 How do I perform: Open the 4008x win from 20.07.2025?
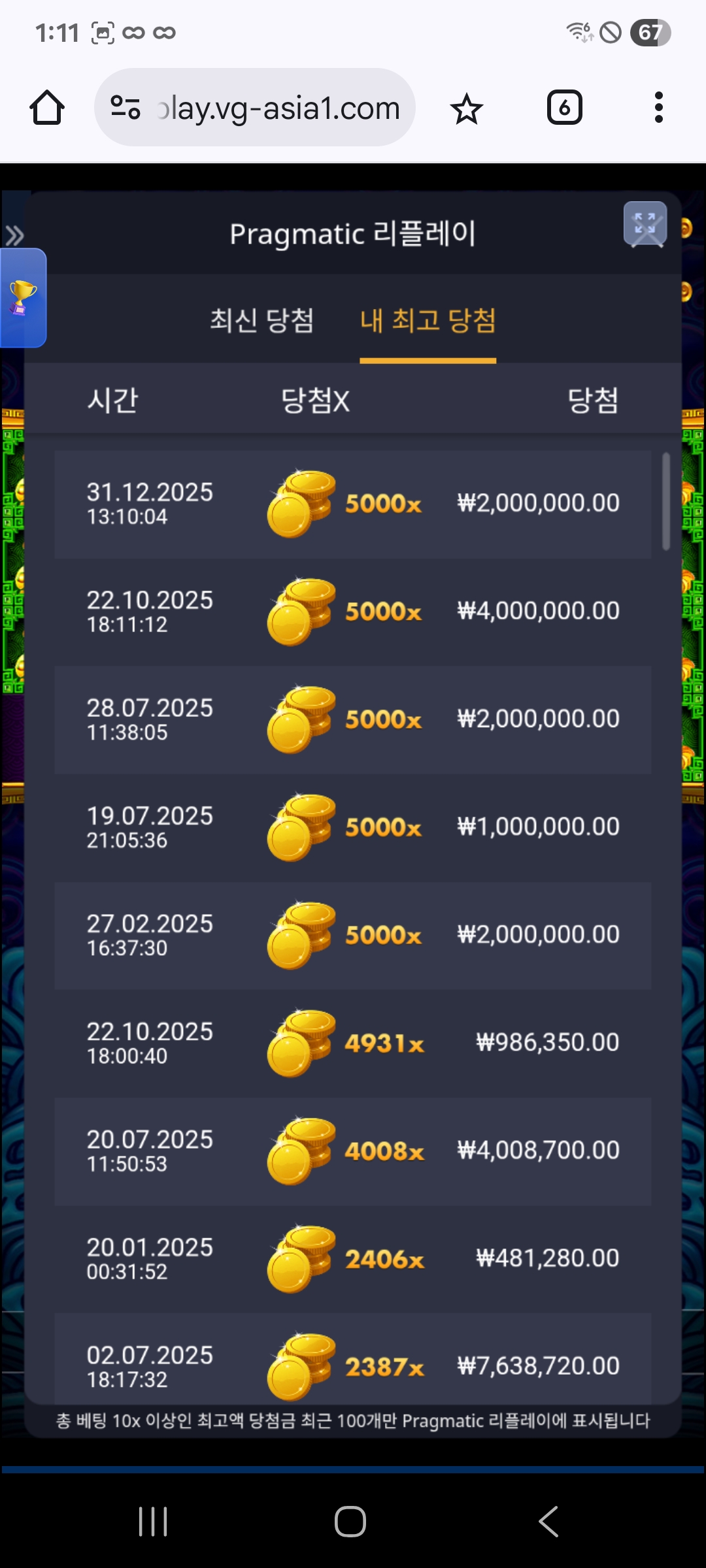352,1151
